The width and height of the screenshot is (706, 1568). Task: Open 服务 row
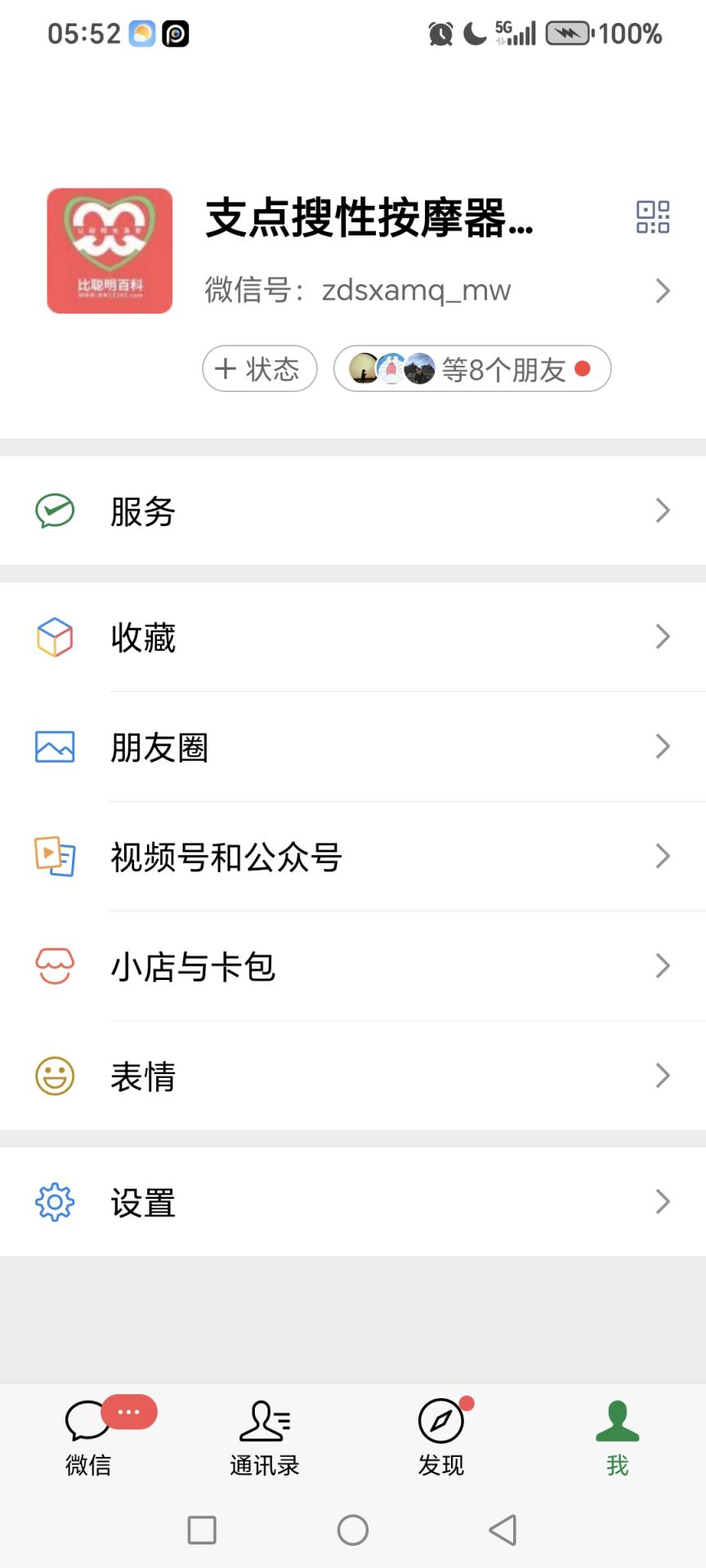(x=353, y=511)
